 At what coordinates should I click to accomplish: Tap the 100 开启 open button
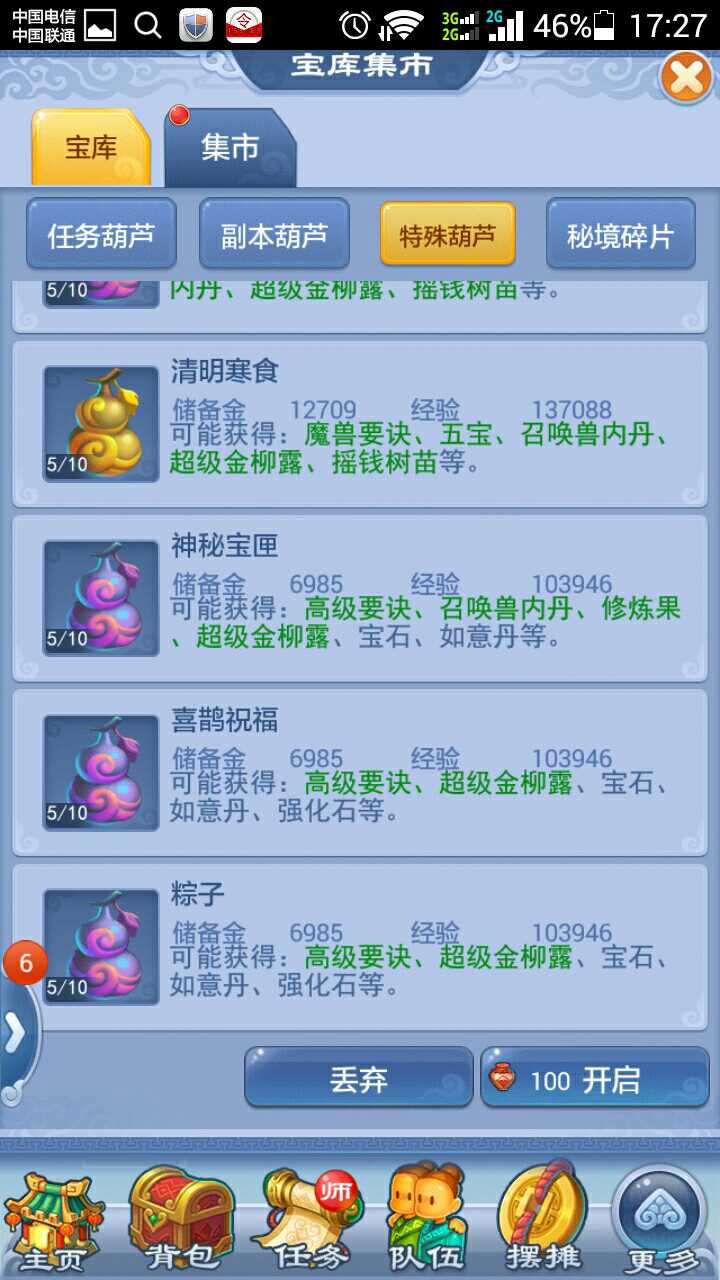pyautogui.click(x=594, y=1079)
